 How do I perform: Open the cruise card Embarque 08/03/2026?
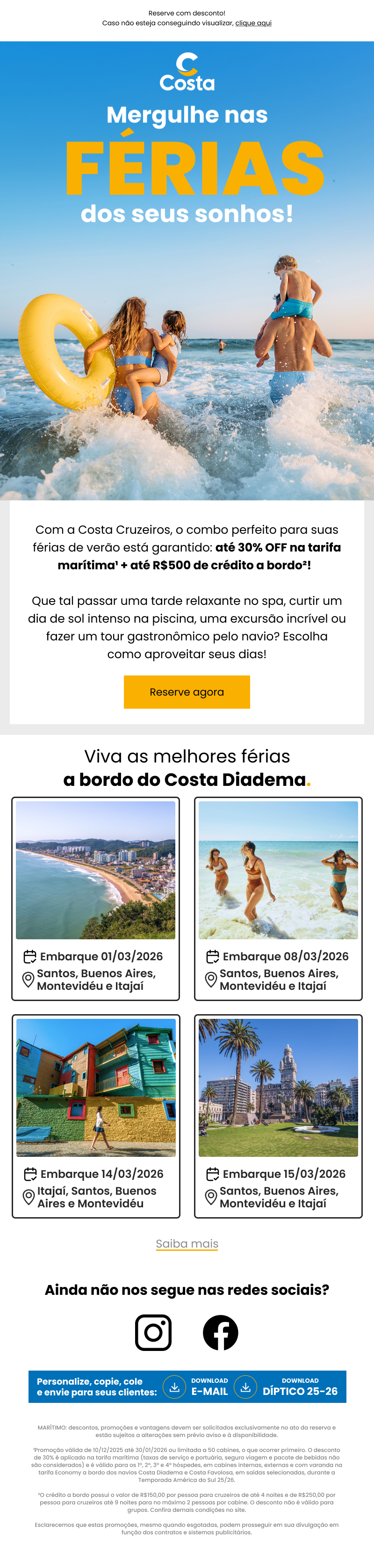click(x=278, y=899)
